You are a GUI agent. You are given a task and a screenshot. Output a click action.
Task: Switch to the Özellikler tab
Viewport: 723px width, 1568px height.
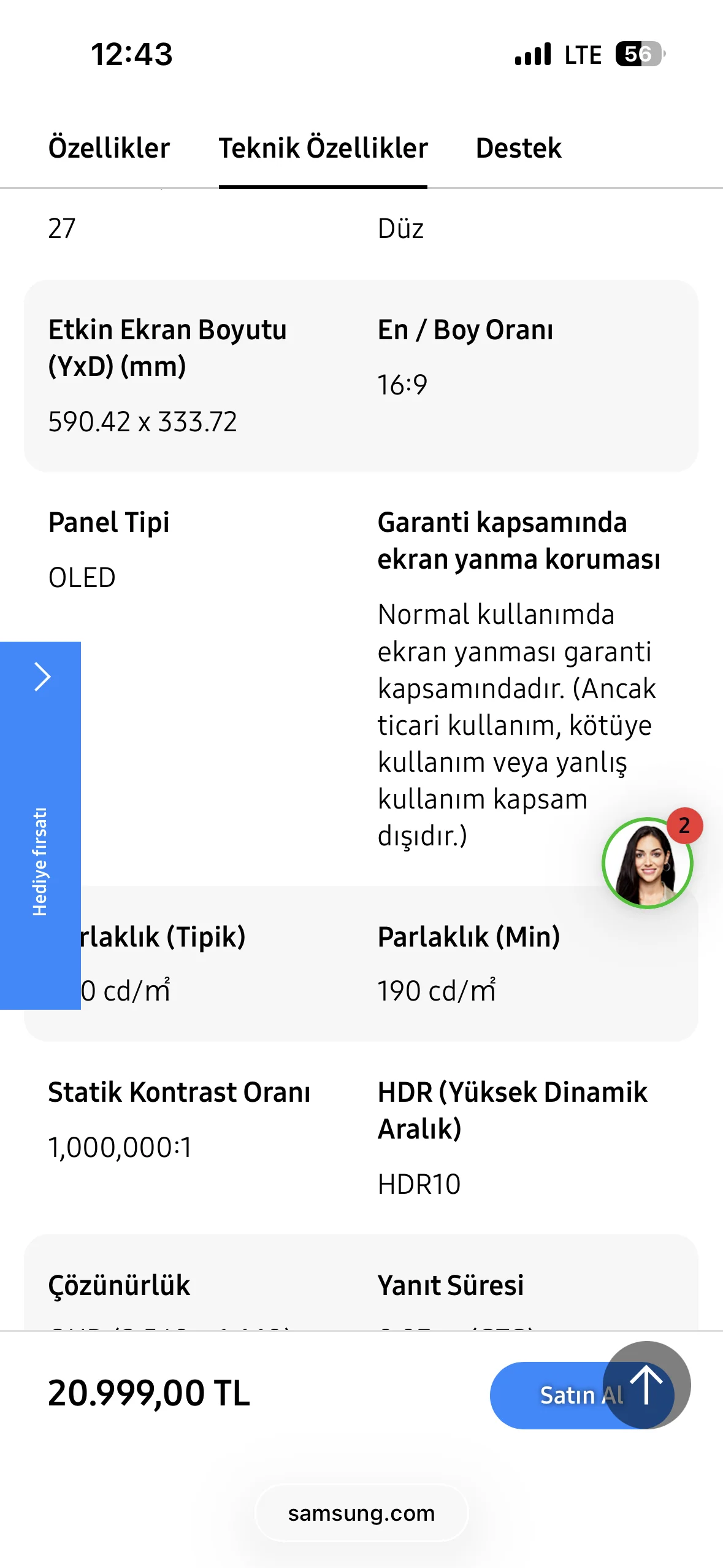click(x=109, y=148)
